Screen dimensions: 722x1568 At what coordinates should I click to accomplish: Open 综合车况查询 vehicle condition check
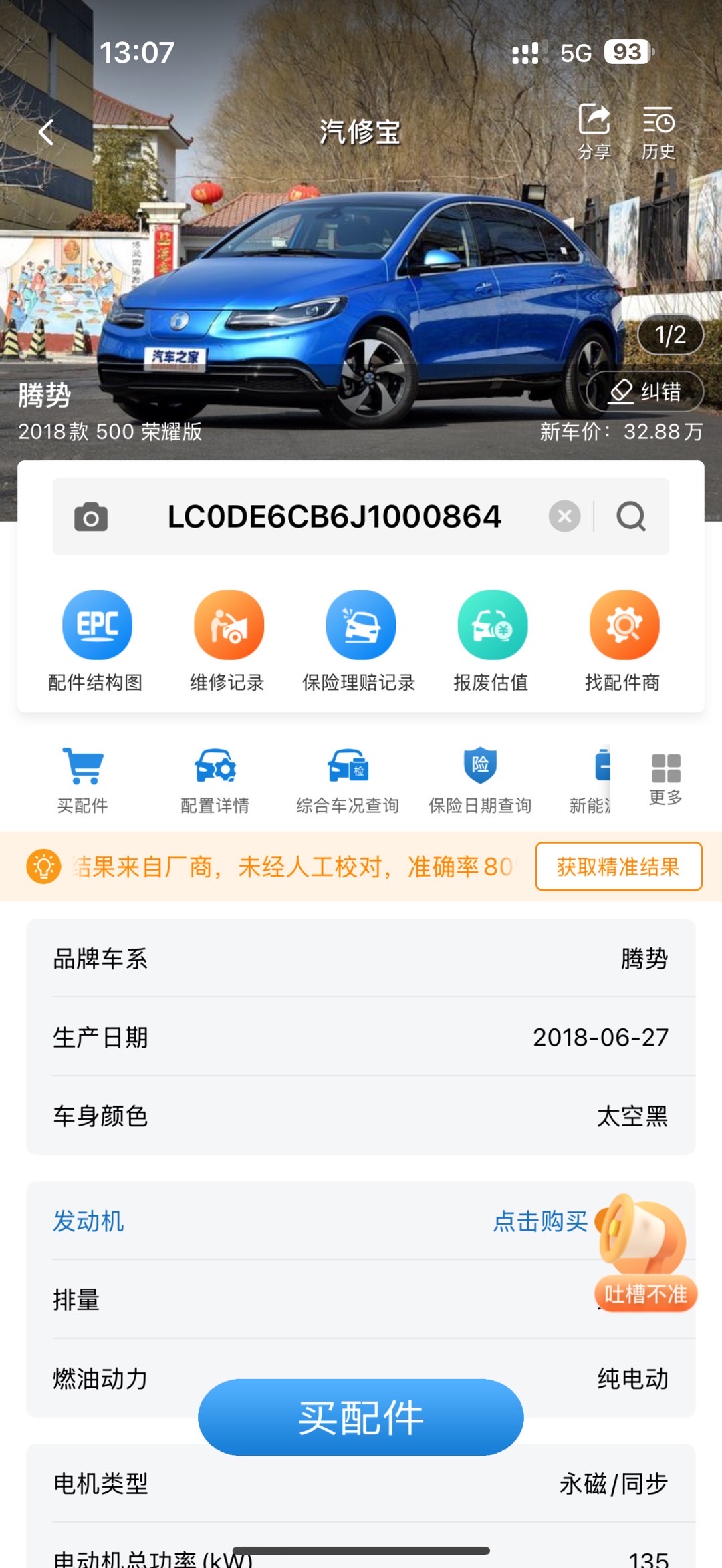(348, 780)
